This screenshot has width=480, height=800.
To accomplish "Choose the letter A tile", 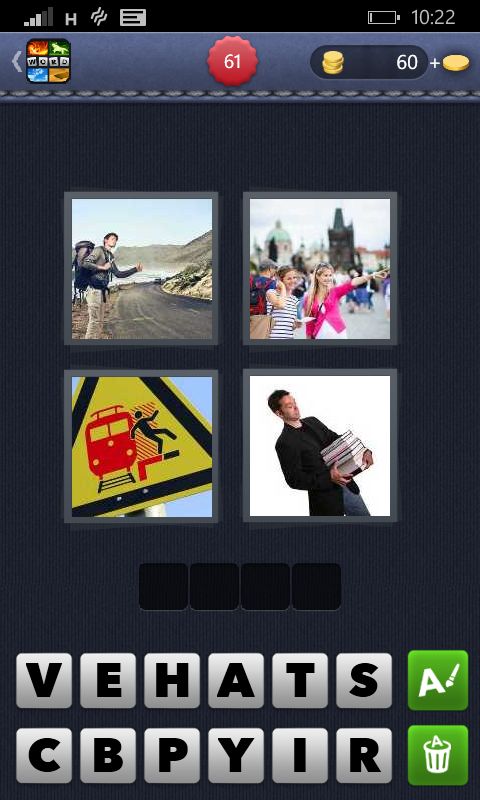I will click(236, 680).
